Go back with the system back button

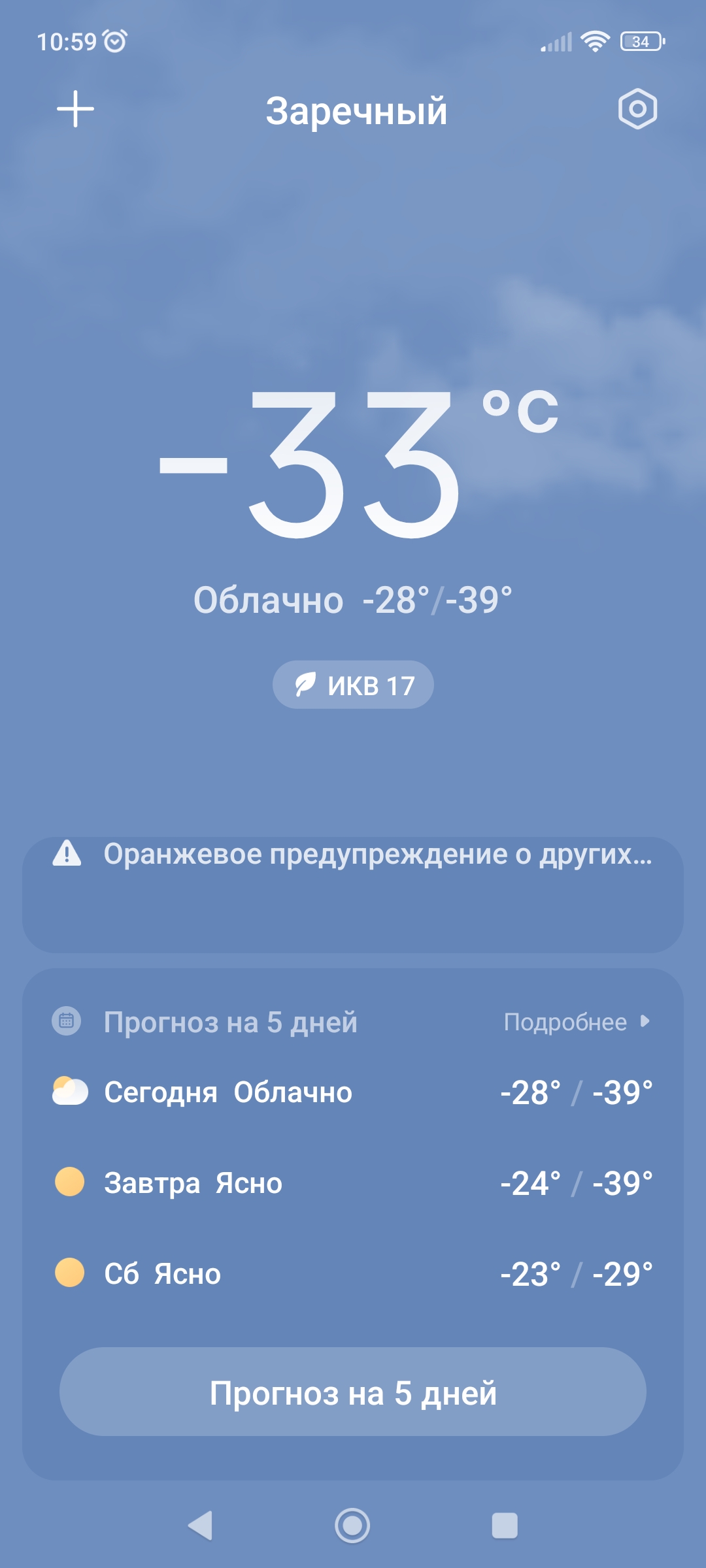coord(201,1526)
